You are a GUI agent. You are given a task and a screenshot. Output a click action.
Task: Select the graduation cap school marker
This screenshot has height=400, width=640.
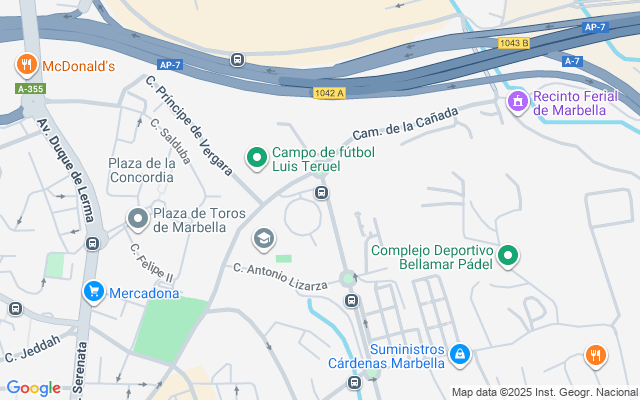264,238
